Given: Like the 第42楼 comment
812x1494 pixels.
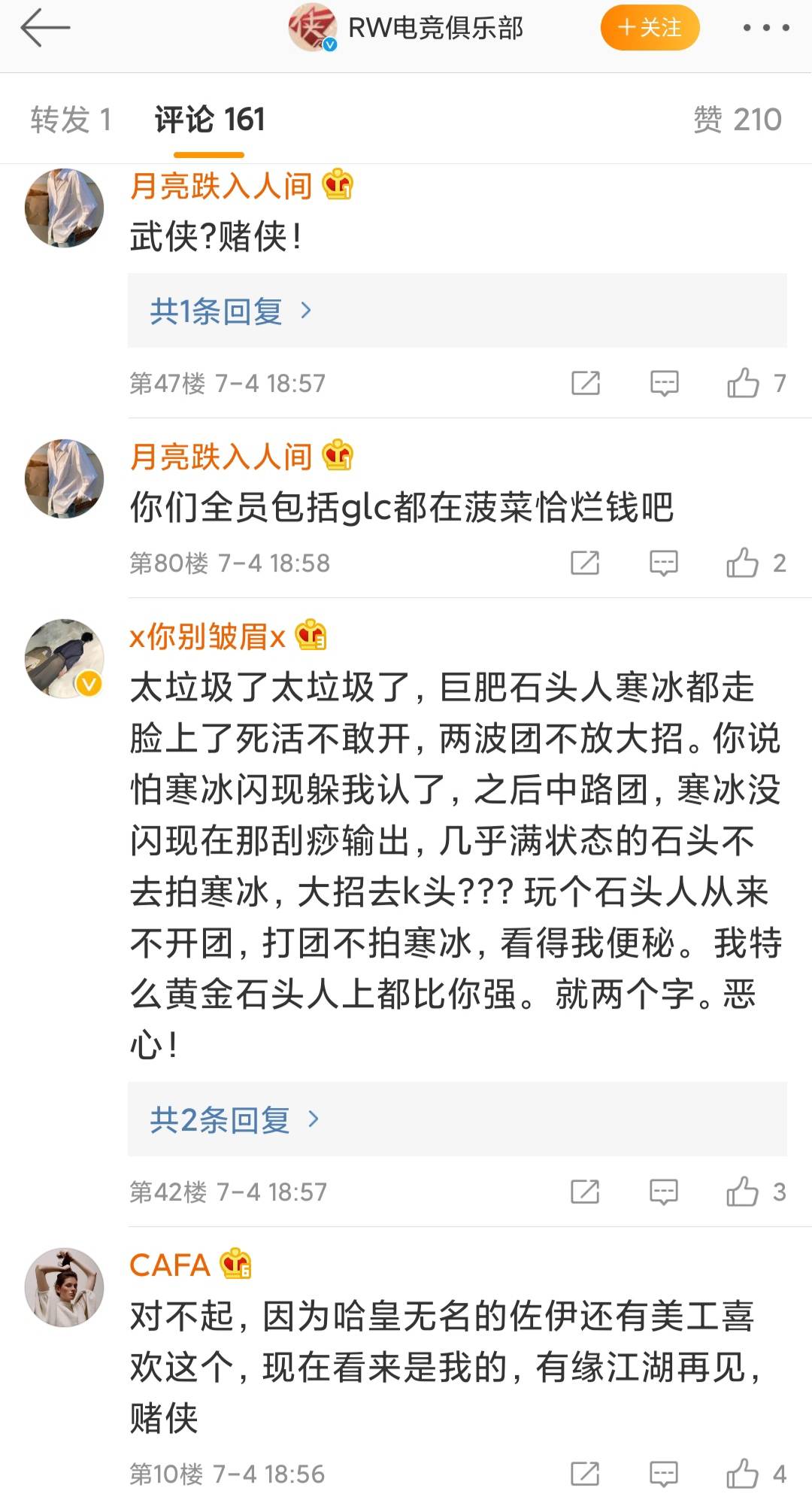Looking at the screenshot, I should click(743, 1192).
